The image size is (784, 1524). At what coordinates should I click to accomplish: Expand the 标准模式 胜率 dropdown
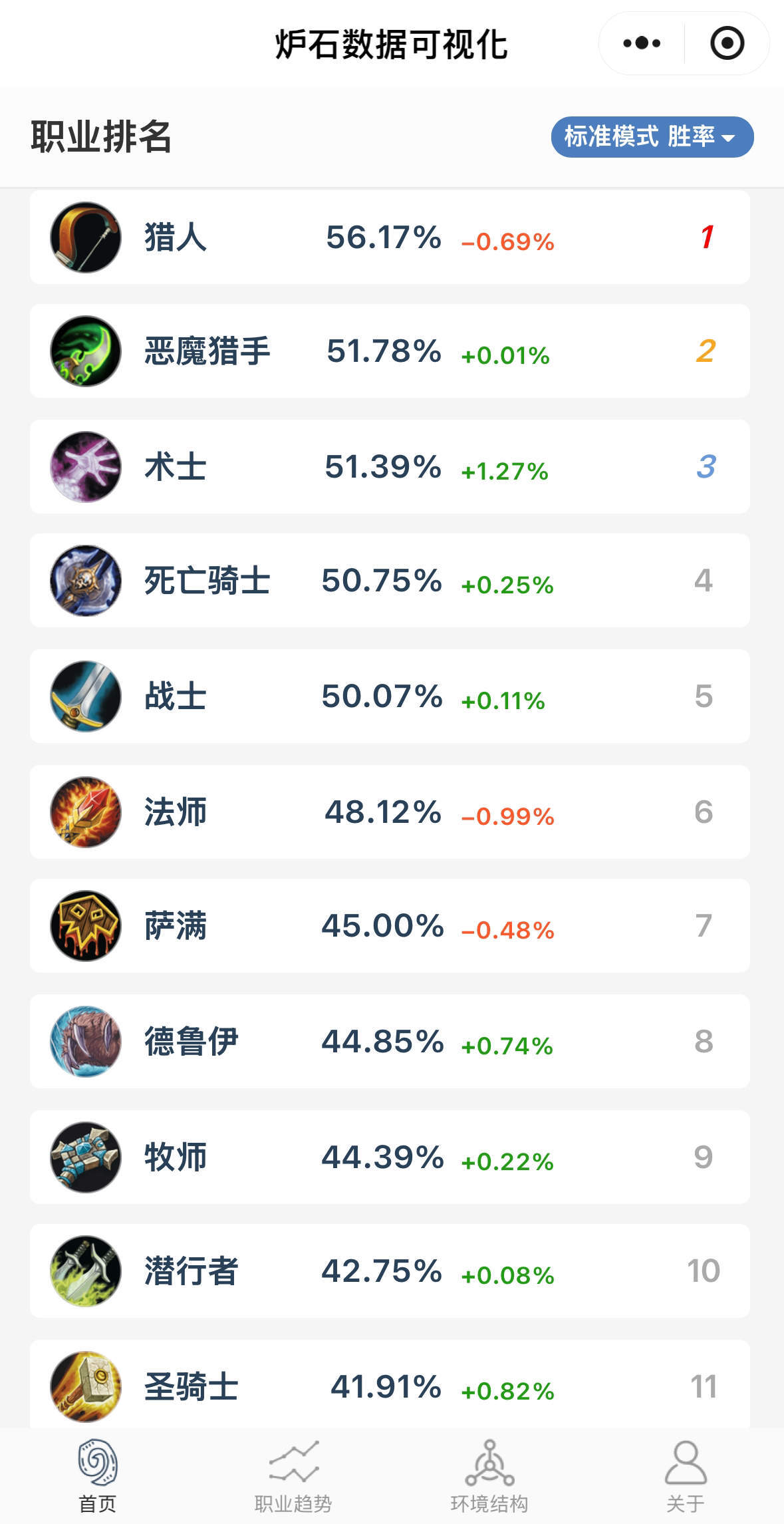[x=652, y=137]
